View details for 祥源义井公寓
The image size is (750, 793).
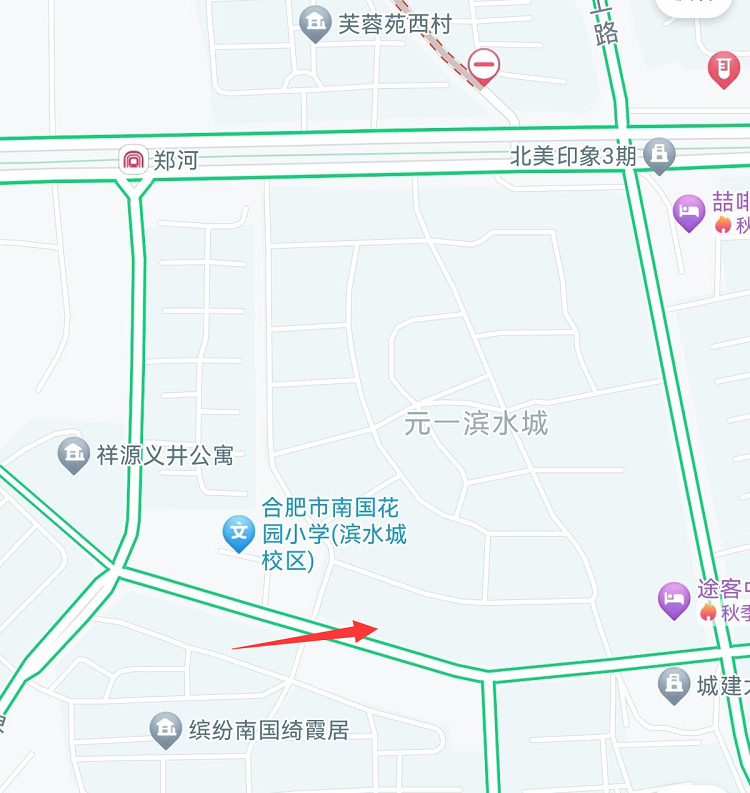tap(73, 455)
